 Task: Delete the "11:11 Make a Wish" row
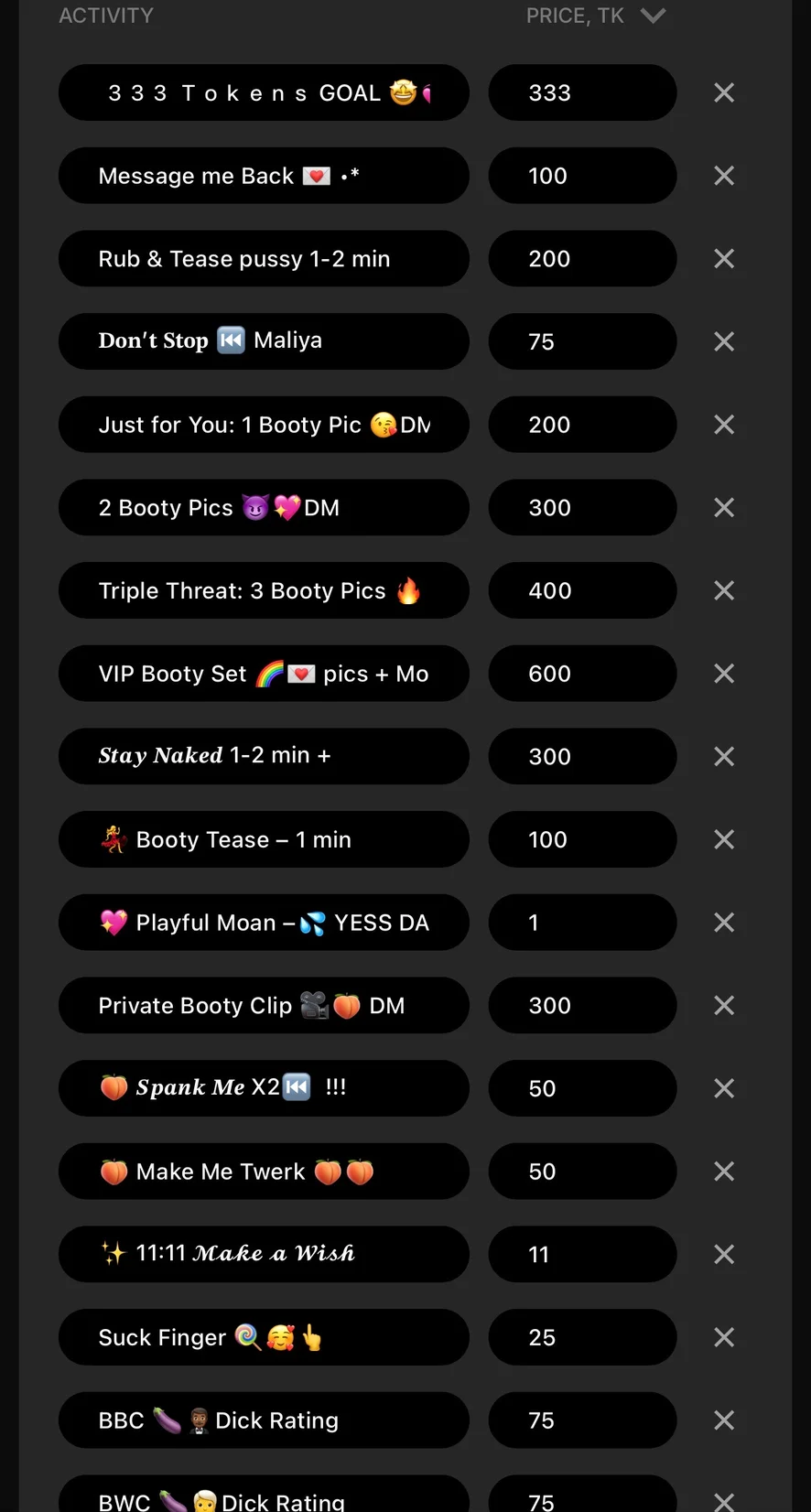(724, 1254)
